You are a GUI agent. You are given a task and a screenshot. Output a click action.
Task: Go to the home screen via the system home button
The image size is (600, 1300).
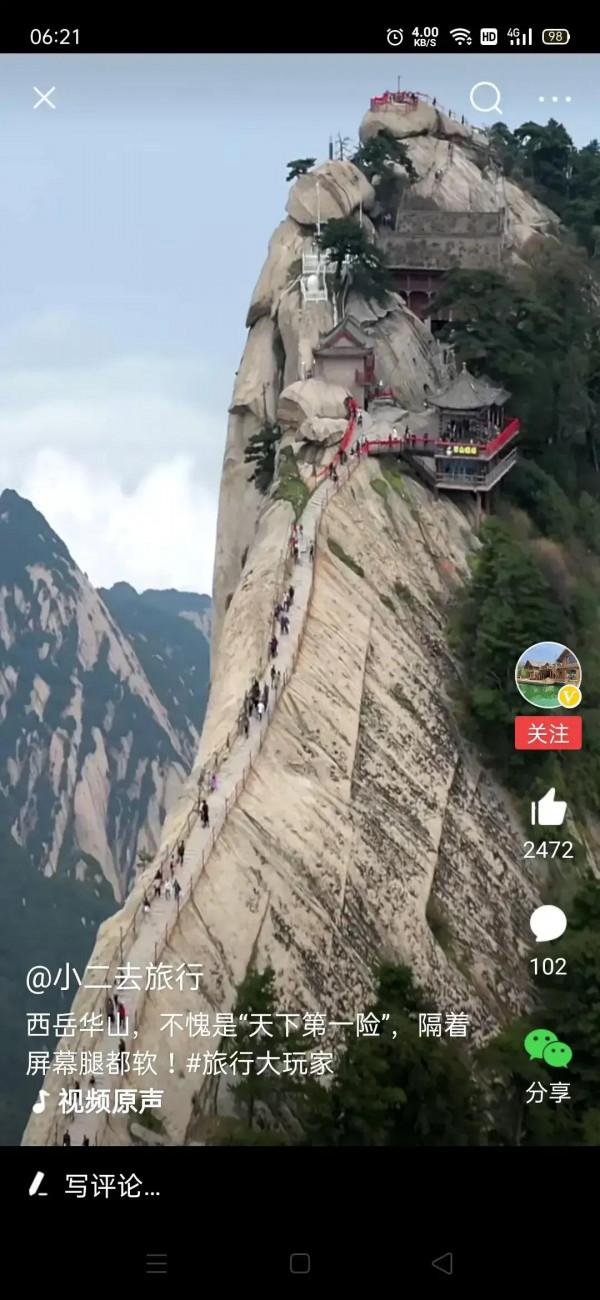[300, 1263]
